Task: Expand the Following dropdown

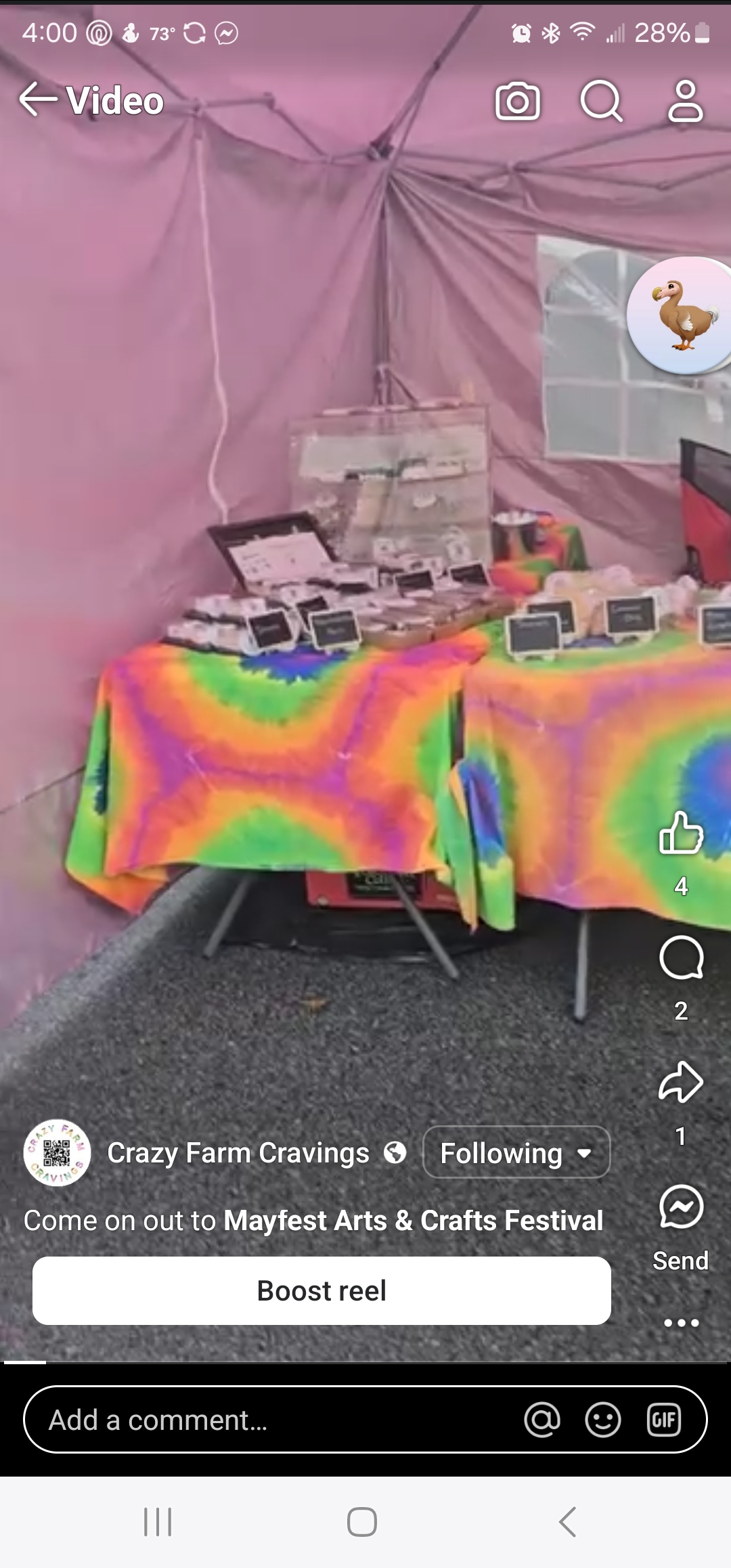Action: point(516,1152)
